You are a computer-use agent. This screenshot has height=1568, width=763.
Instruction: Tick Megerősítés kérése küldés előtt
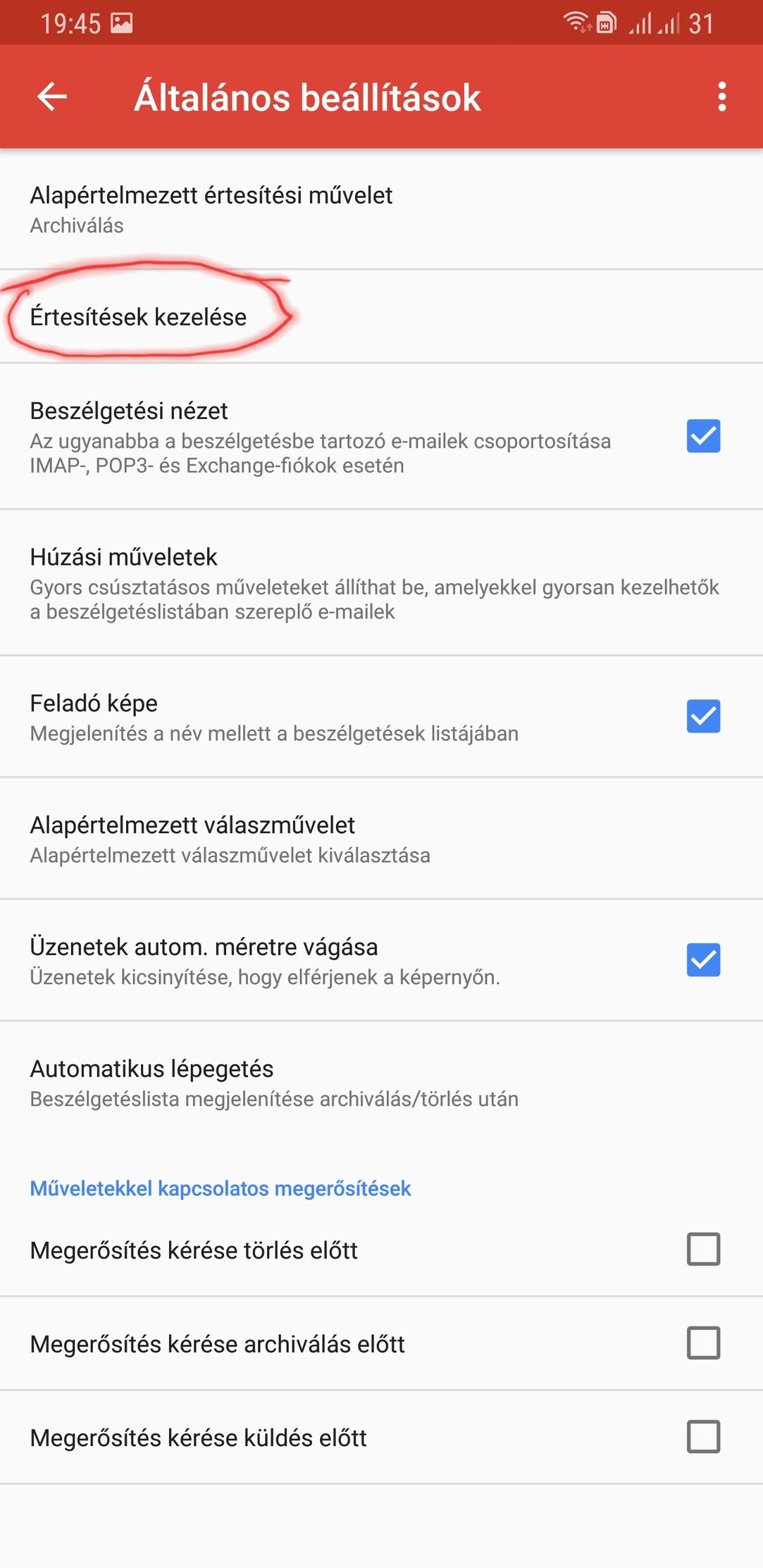pyautogui.click(x=703, y=1437)
